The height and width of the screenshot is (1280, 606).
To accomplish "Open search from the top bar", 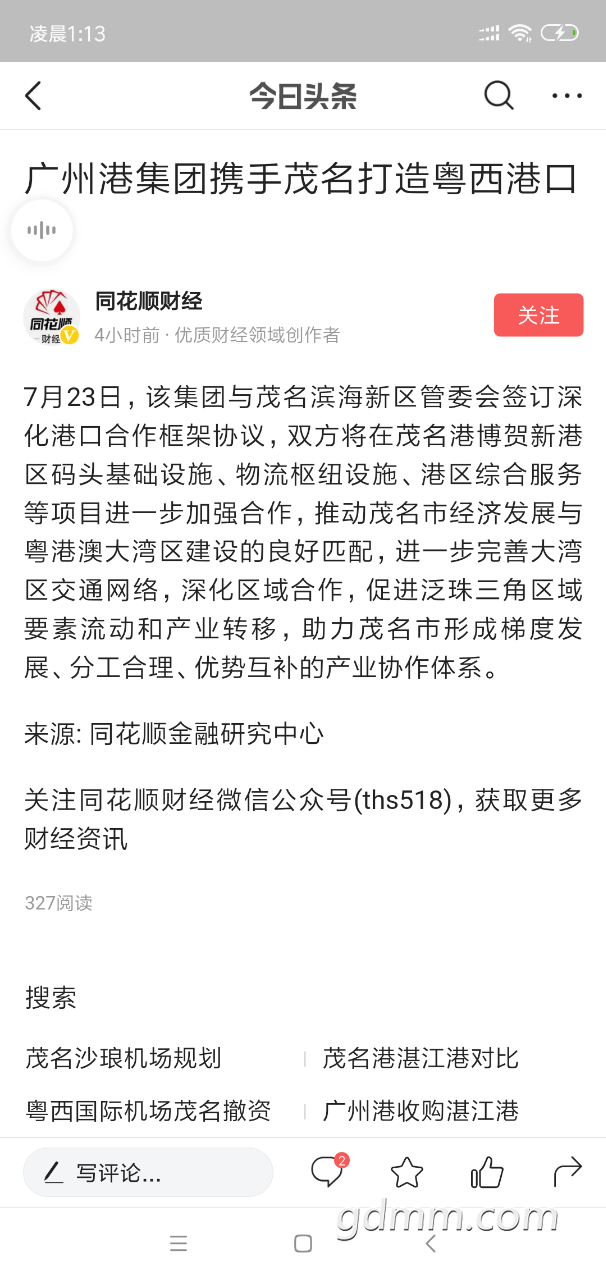I will [x=498, y=96].
